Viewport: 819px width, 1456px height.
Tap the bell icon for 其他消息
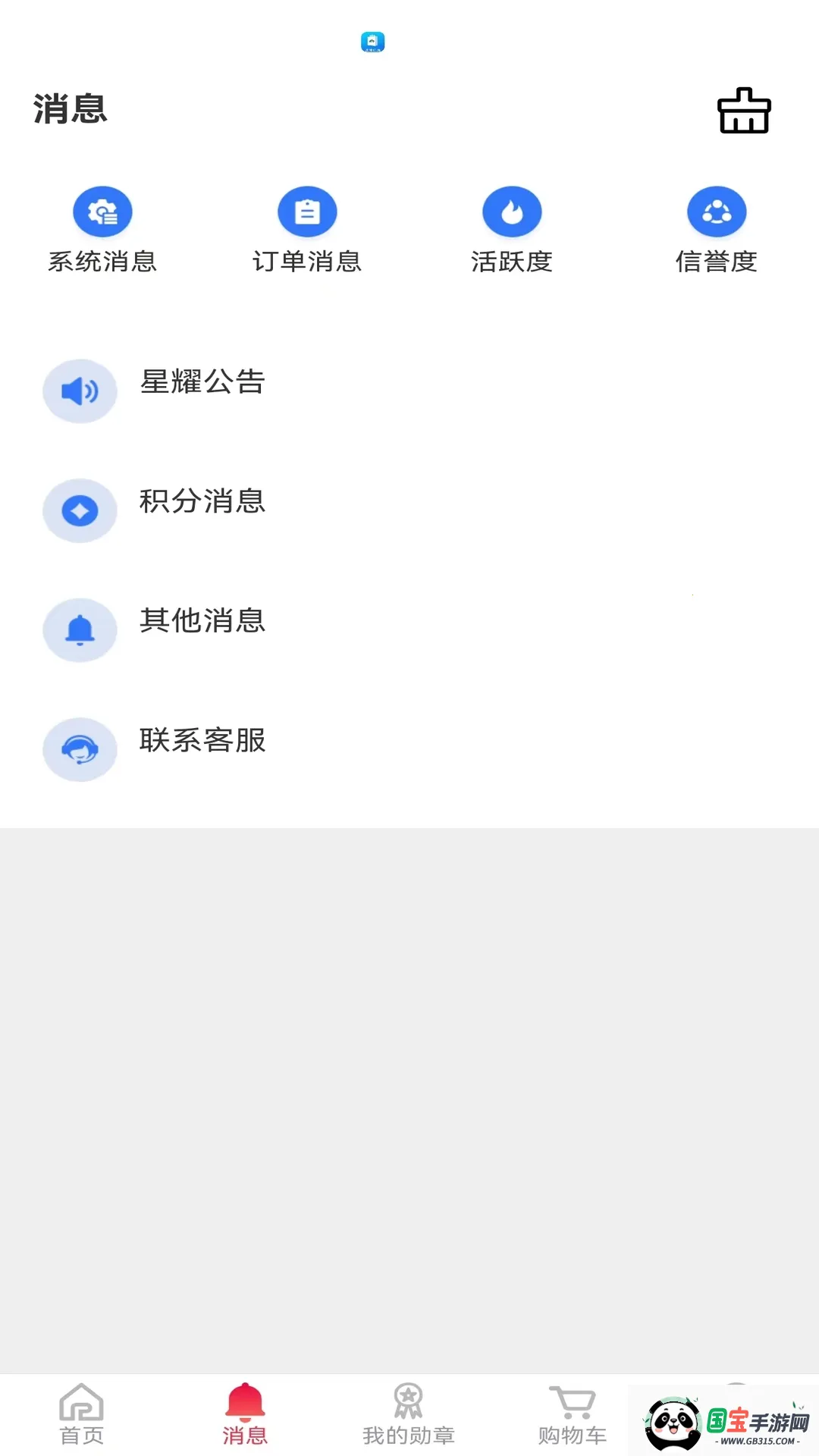click(x=80, y=630)
